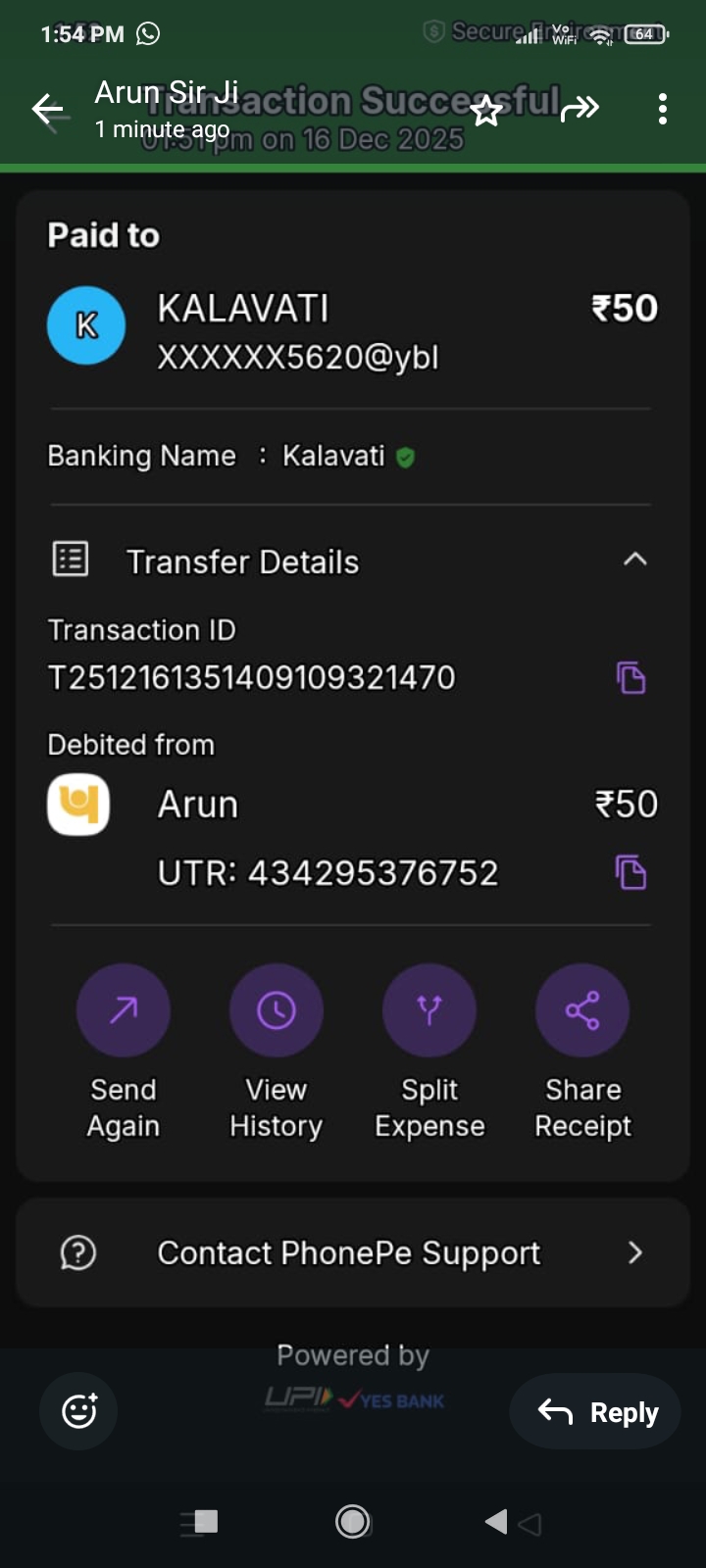
Task: Add an emoji reaction to the image
Action: [x=79, y=1411]
